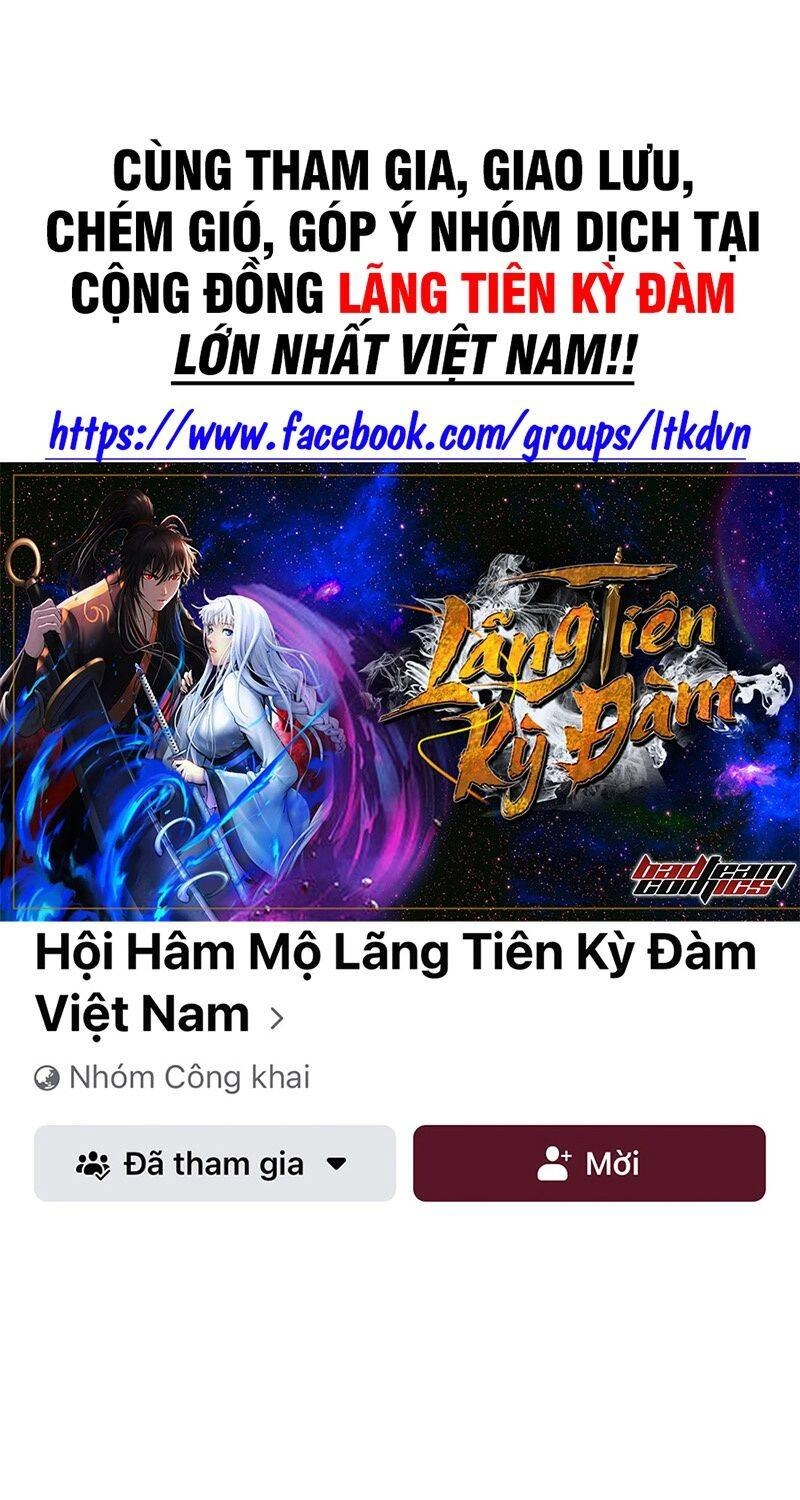Select the Lãng Tiên Kỳ Đàm golden logo artwork
Screen dimensions: 800x1500
coord(590,680)
